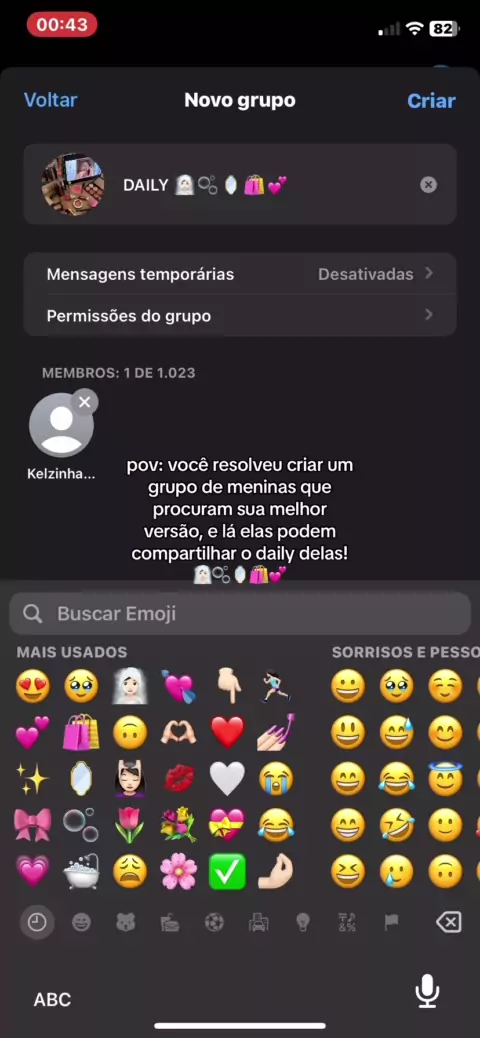Switch to flags emoji category
Screen dimensions: 480x1038
(x=391, y=922)
